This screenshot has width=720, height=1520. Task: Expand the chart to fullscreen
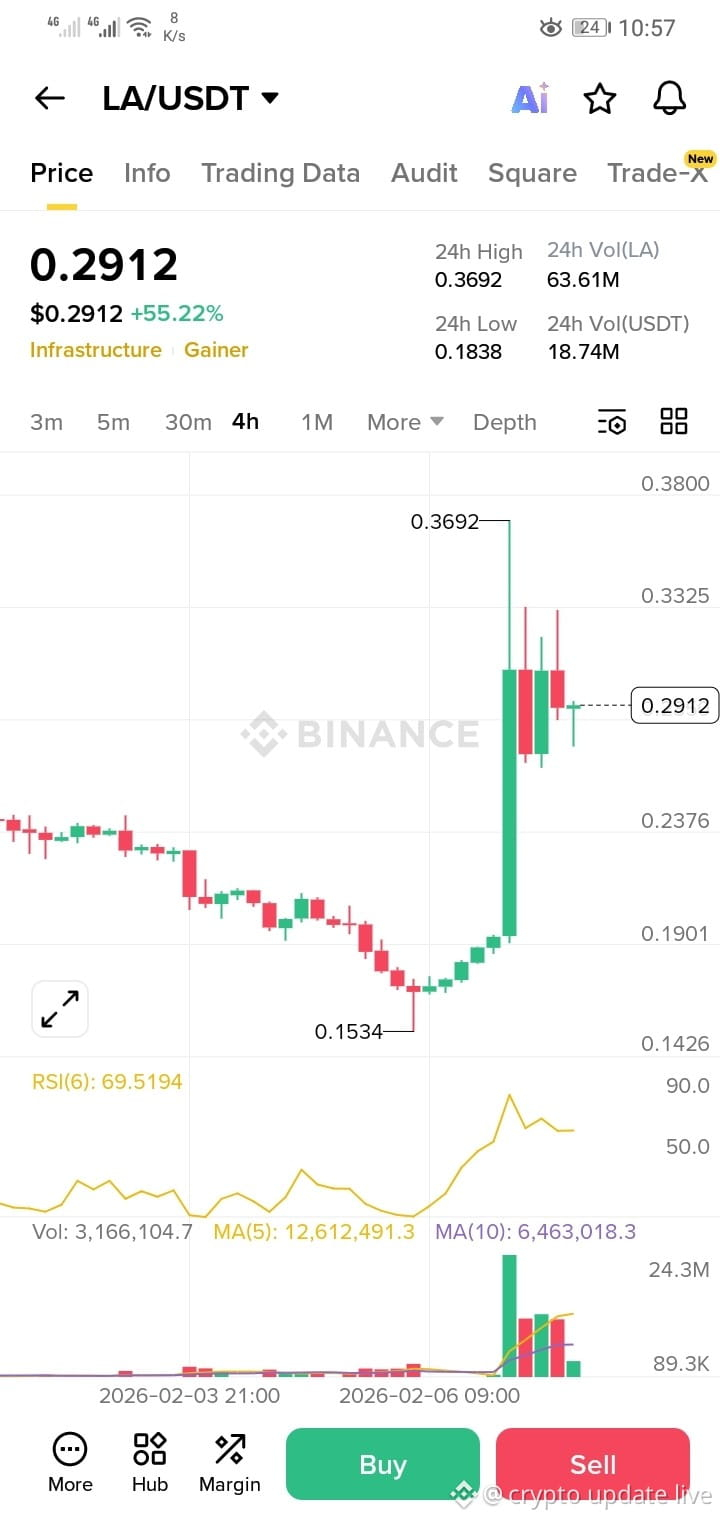point(60,1009)
